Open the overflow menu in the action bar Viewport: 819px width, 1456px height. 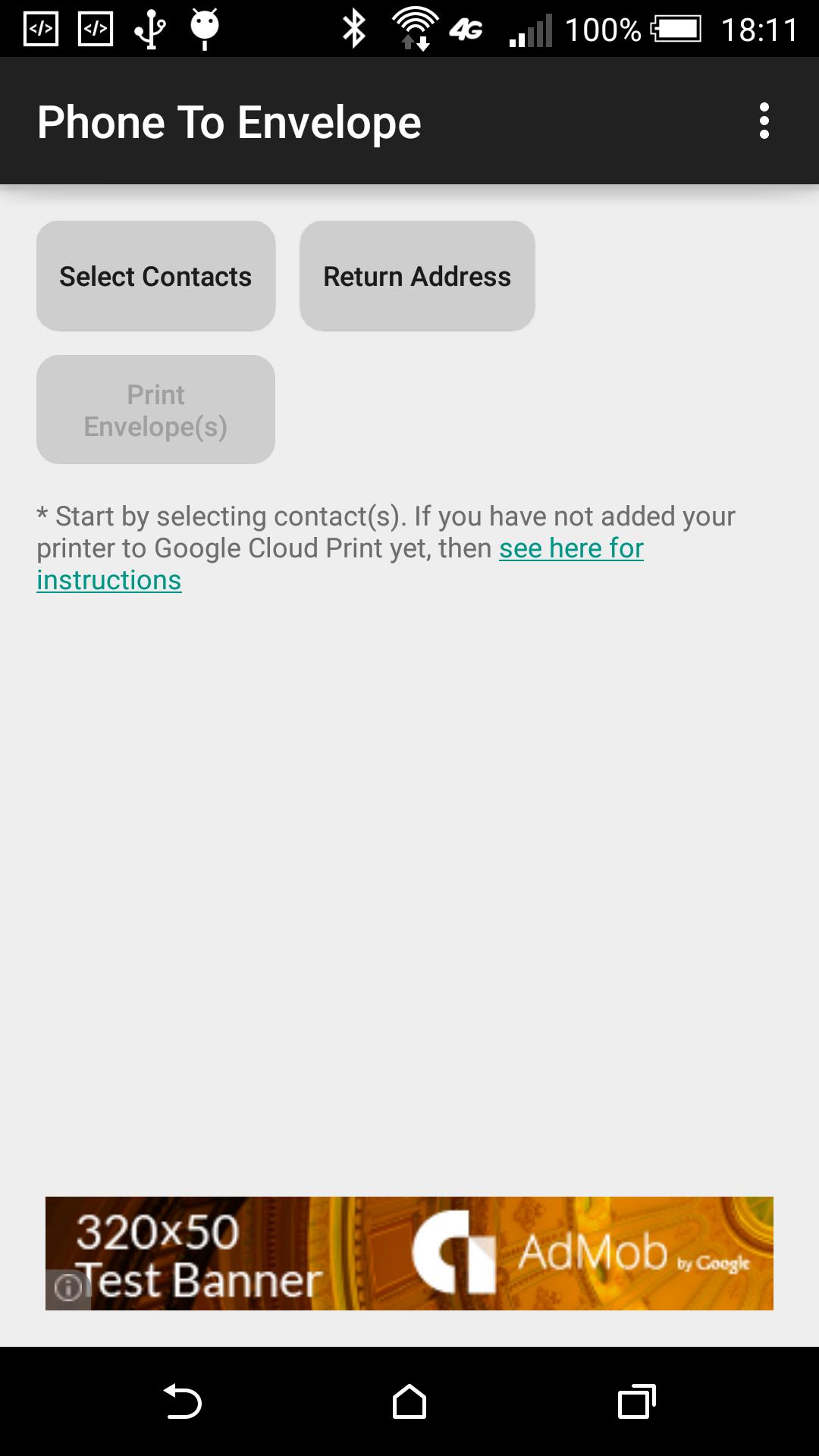tap(764, 121)
